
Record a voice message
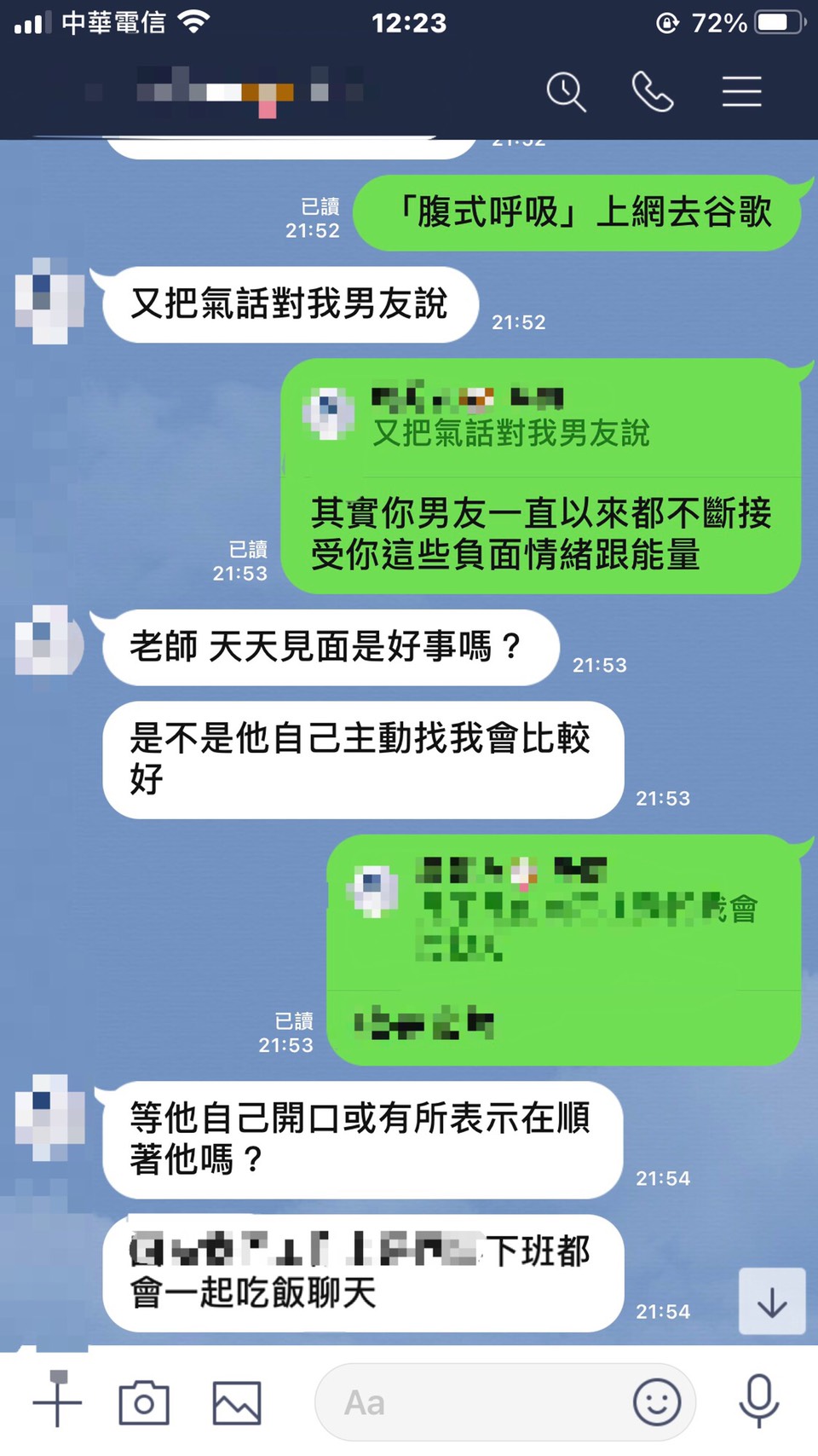pyautogui.click(x=758, y=1401)
